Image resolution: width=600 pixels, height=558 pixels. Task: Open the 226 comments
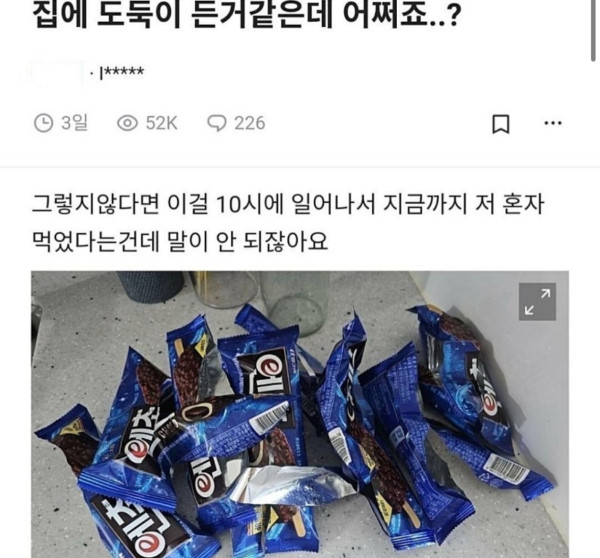(236, 123)
